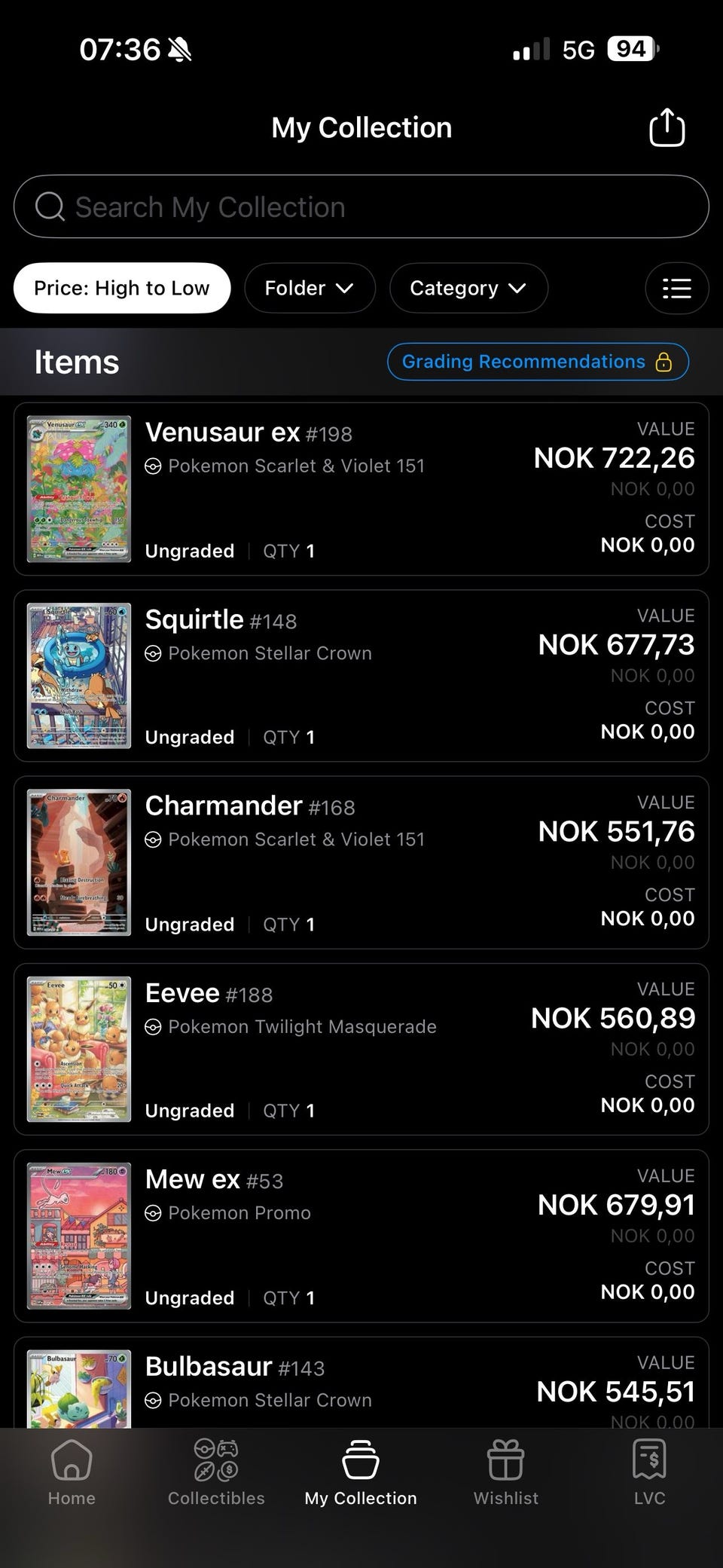The height and width of the screenshot is (1568, 723).
Task: Share the collection via the share icon
Action: pos(667,127)
